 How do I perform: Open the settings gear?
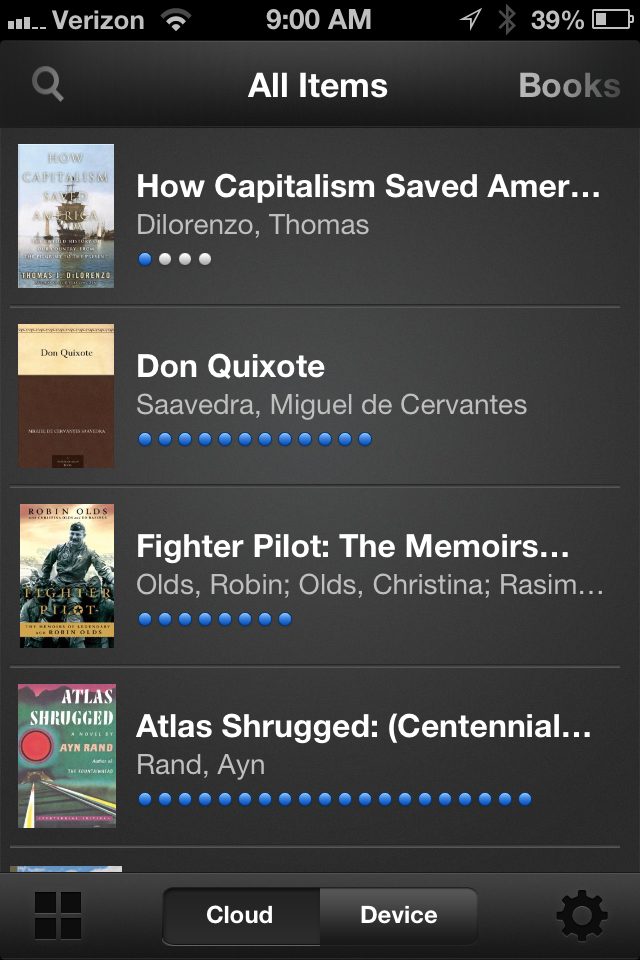581,915
